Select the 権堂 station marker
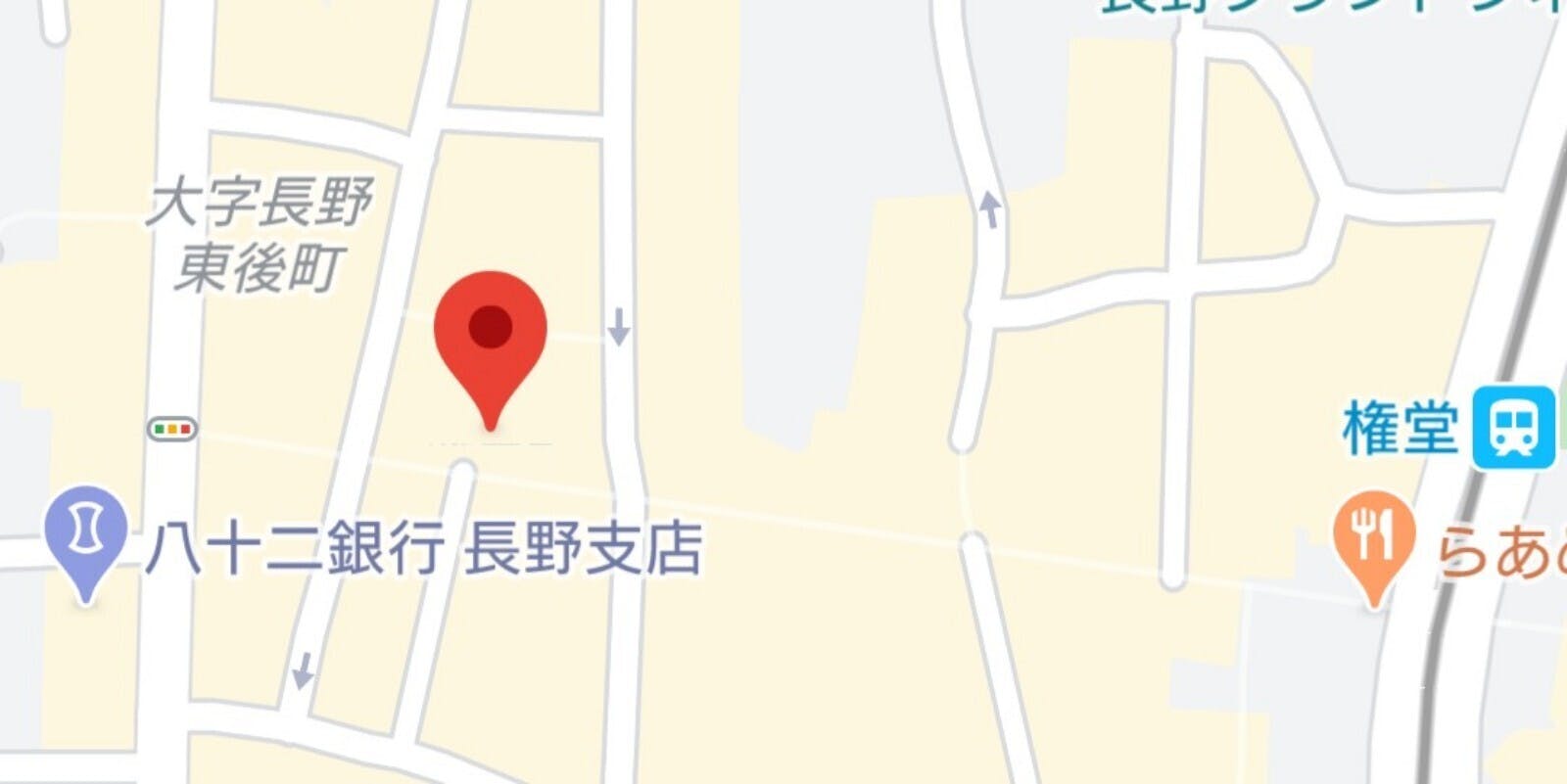Screen dimensions: 1567x784 (x=1514, y=428)
